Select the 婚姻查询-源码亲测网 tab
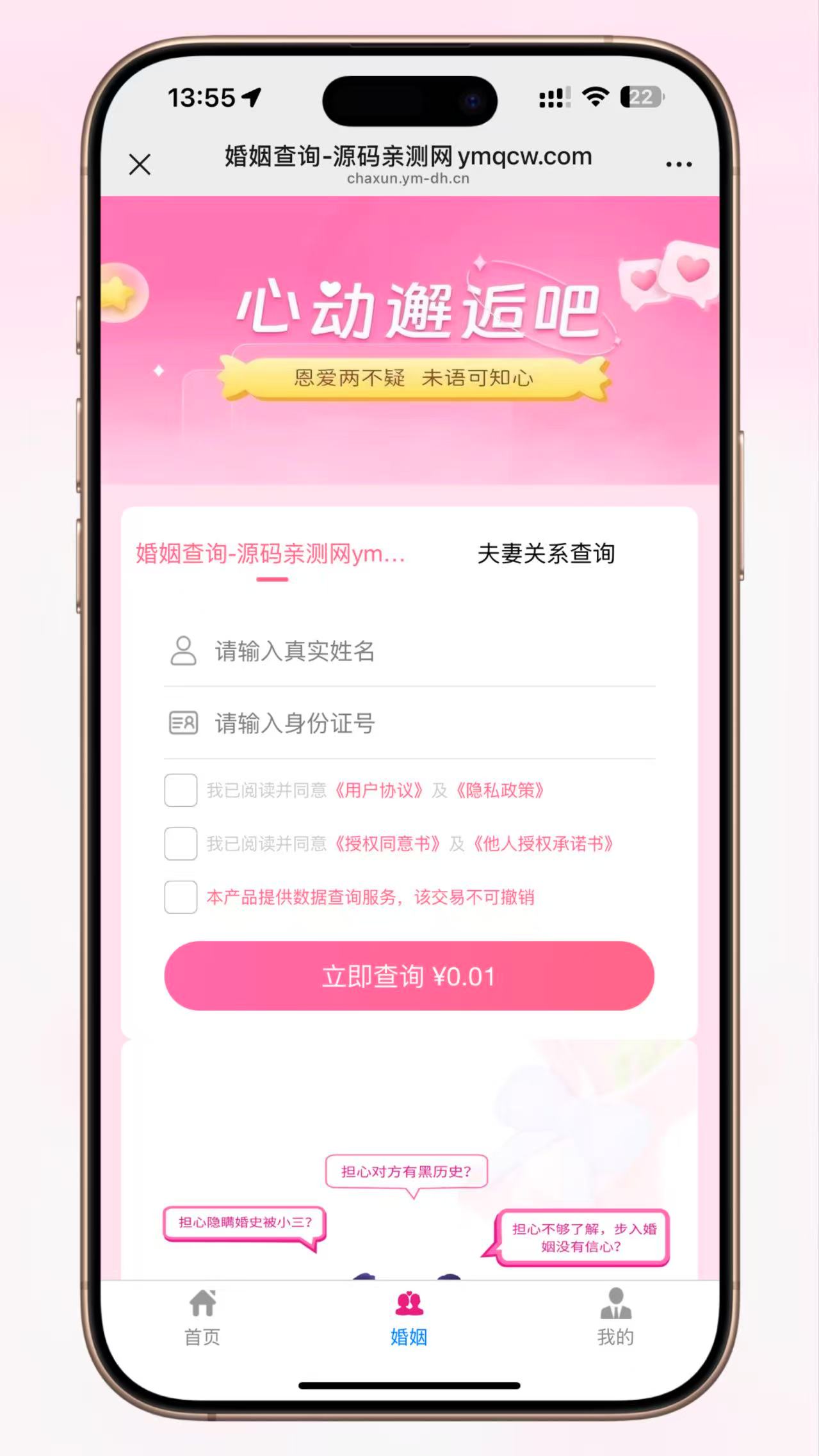Image resolution: width=819 pixels, height=1456 pixels. 270,554
